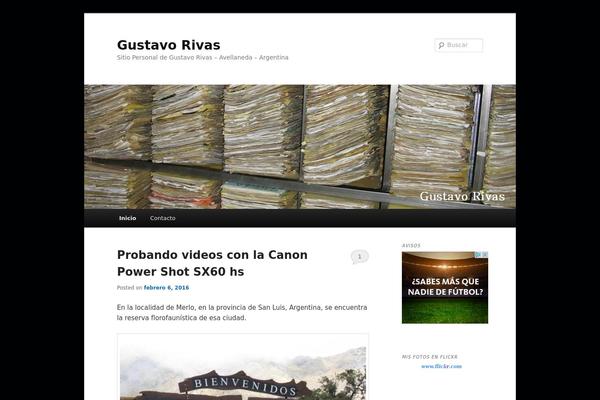View the post's comment count bubble
The image size is (600, 400).
(x=359, y=257)
